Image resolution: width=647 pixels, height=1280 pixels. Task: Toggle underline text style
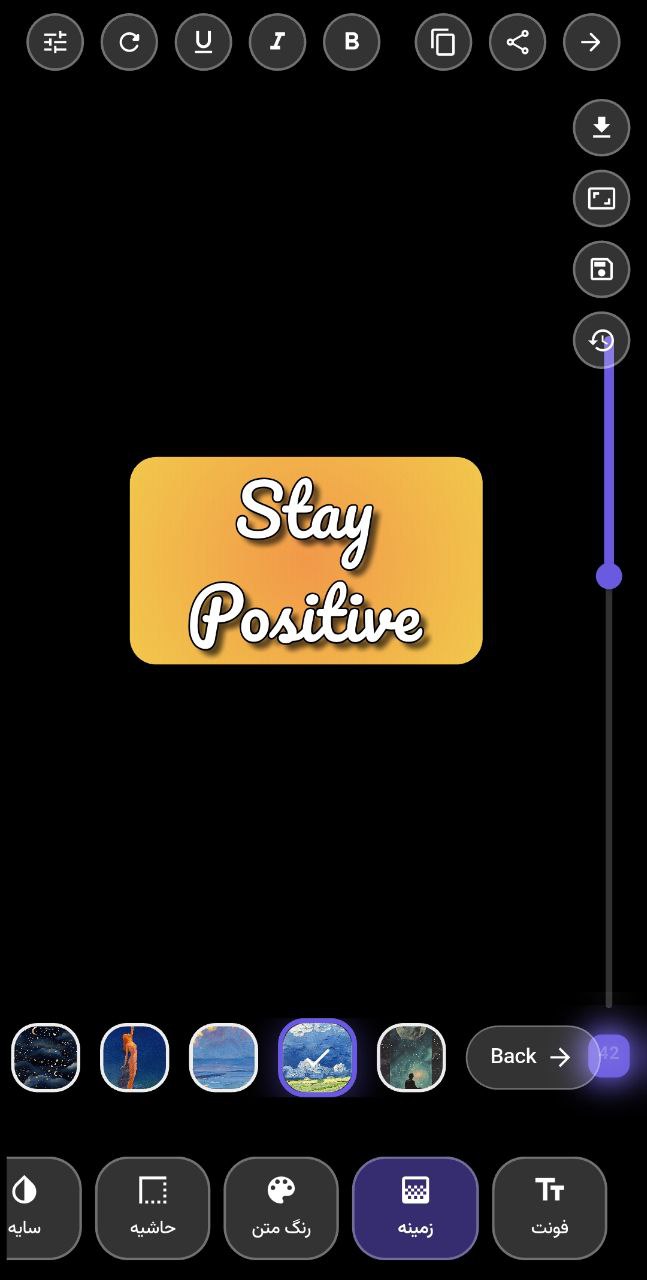coord(203,42)
